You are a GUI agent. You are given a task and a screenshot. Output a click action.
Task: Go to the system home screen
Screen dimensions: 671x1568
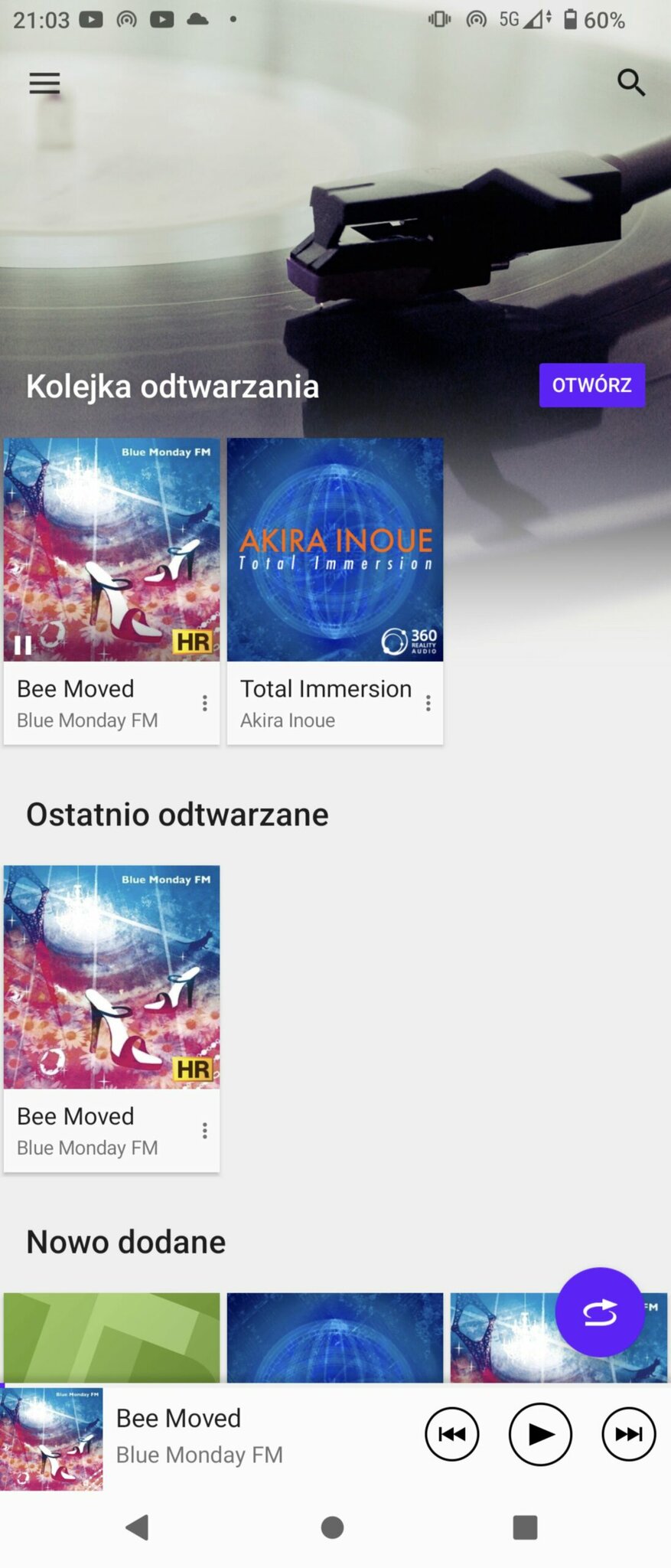pos(332,1527)
